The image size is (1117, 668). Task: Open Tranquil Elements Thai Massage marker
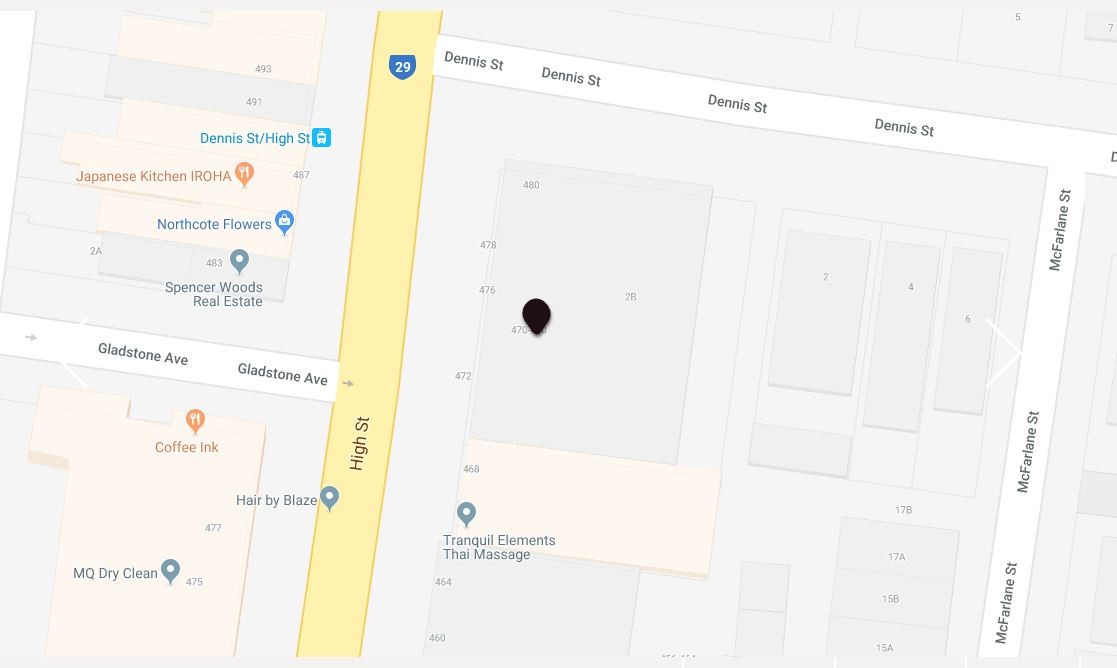tap(466, 514)
